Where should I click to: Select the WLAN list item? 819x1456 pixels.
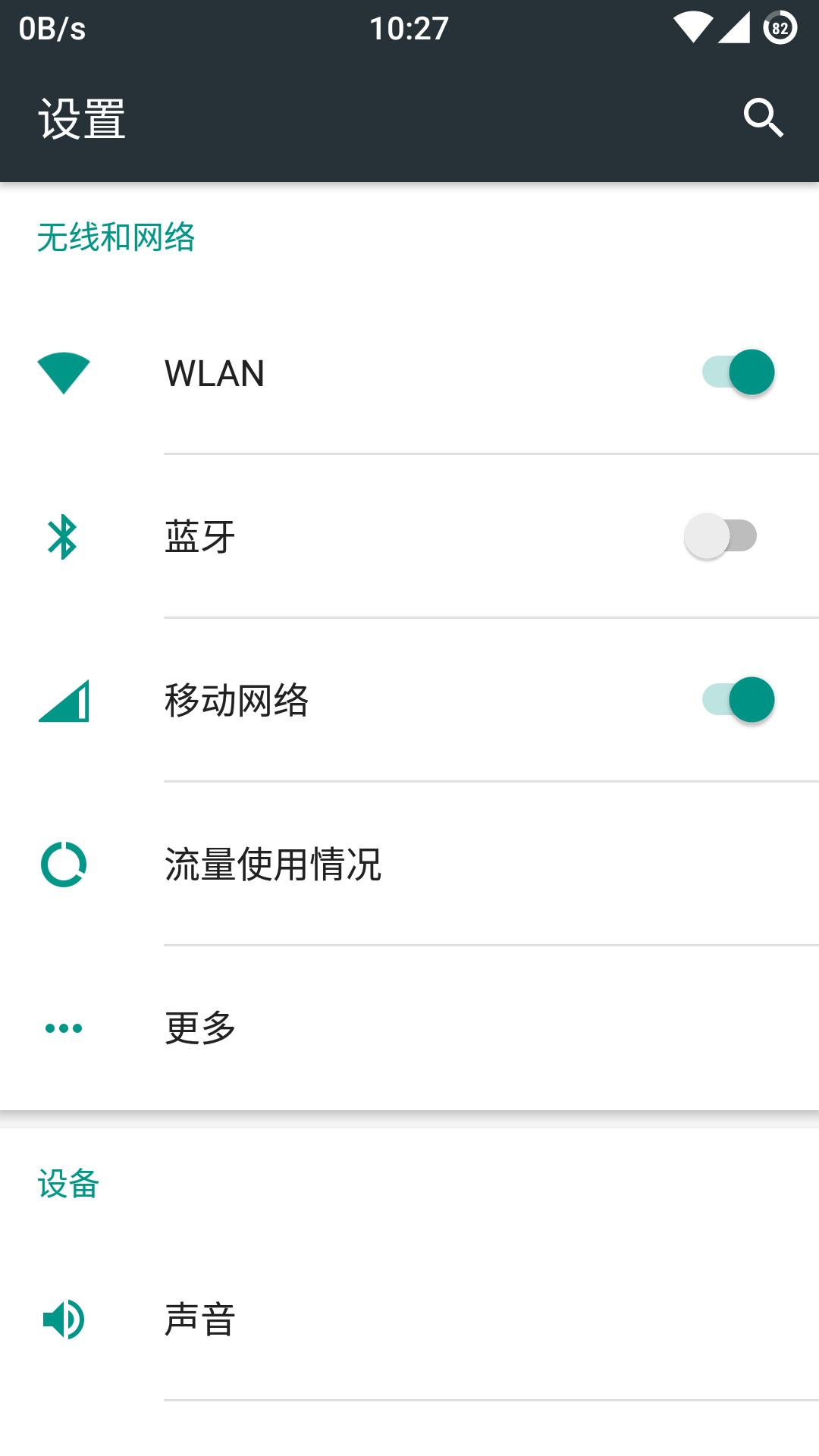pyautogui.click(x=379, y=373)
